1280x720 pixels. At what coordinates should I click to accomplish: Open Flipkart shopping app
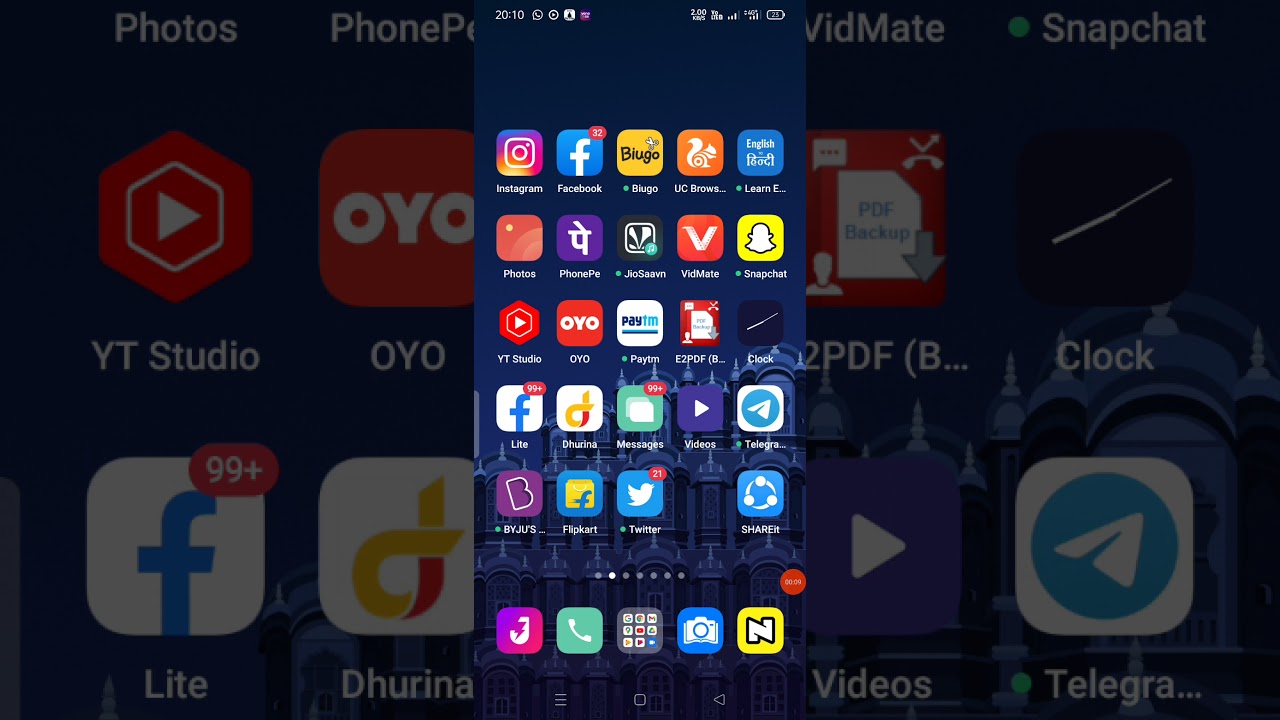pyautogui.click(x=579, y=493)
